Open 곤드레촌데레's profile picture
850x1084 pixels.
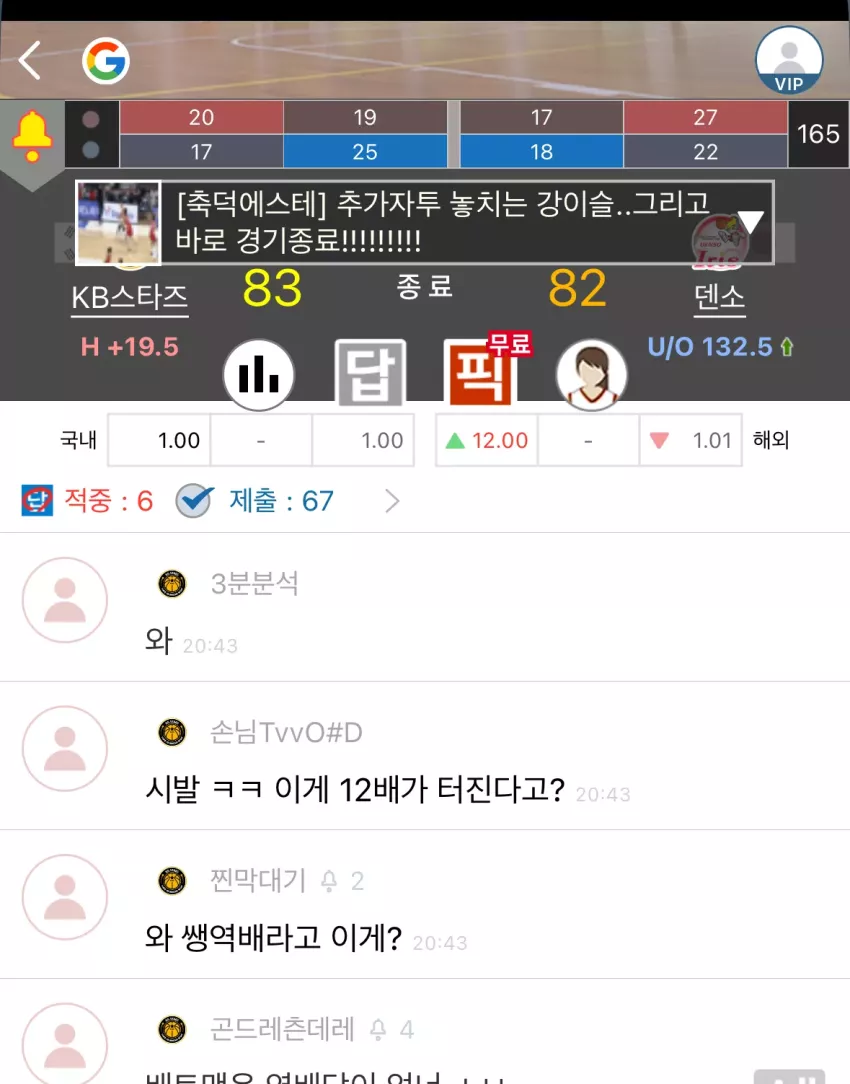pos(65,1044)
